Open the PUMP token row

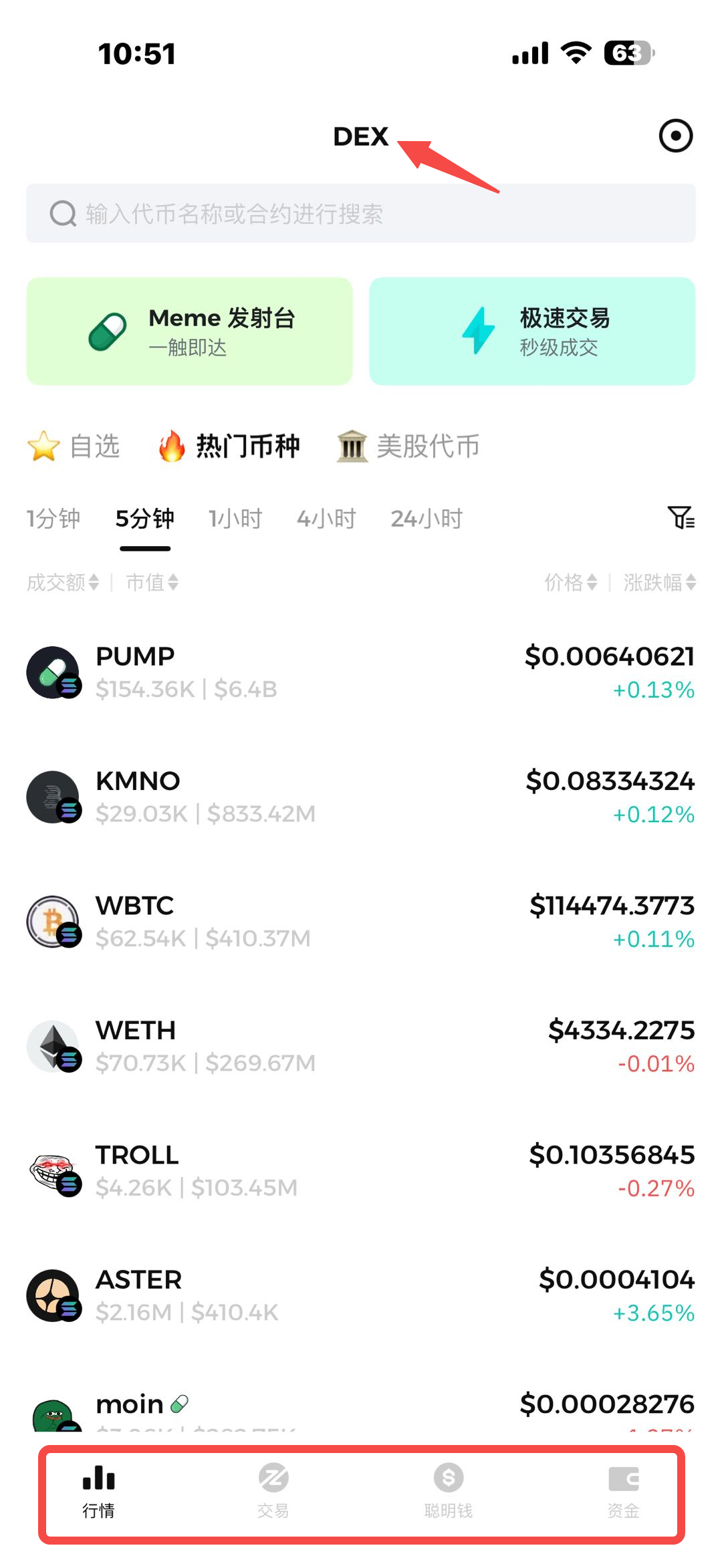coord(361,672)
